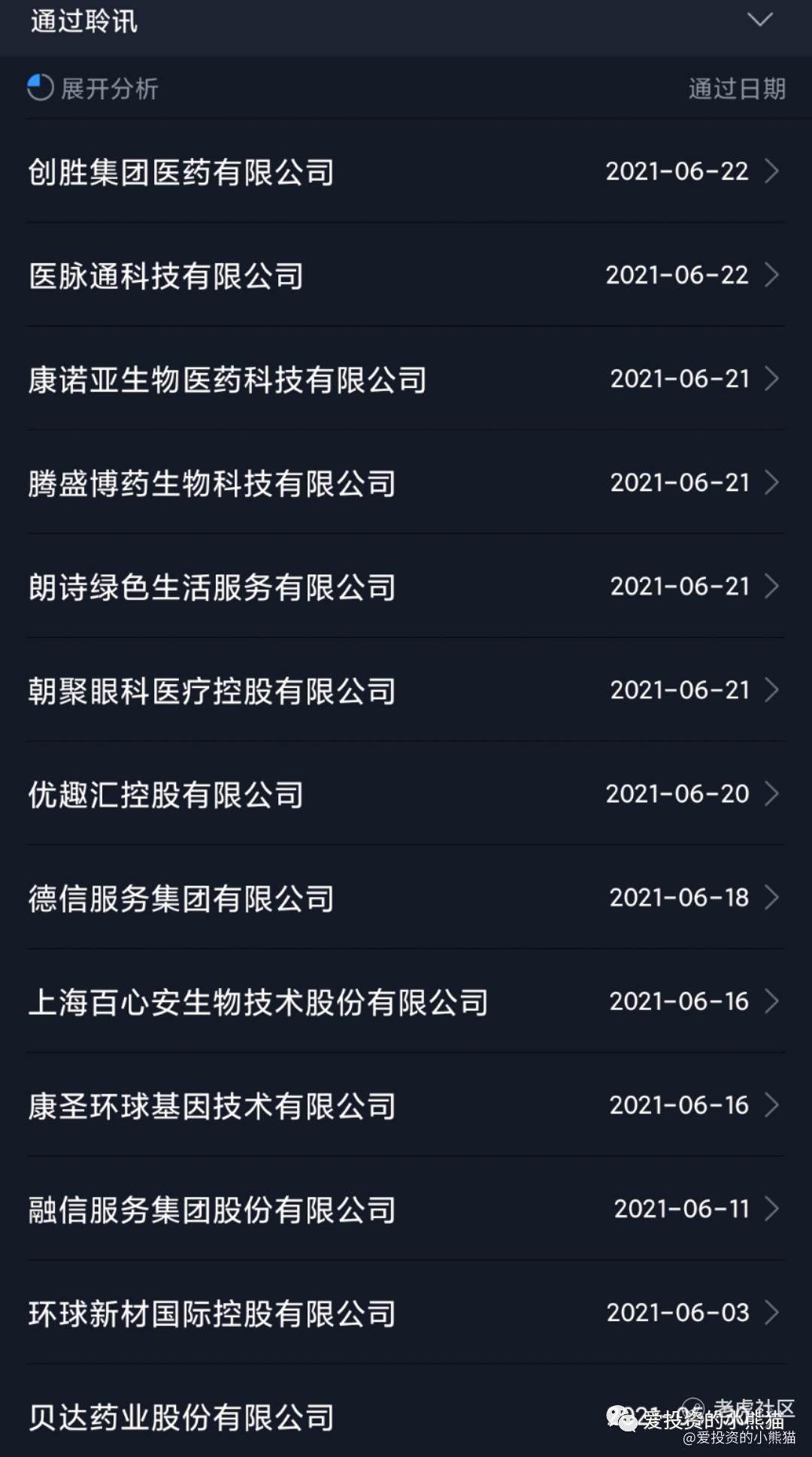Screen dimensions: 812x1457
Task: Select 腾盛博药生物科技有限公司
Action: 406,483
